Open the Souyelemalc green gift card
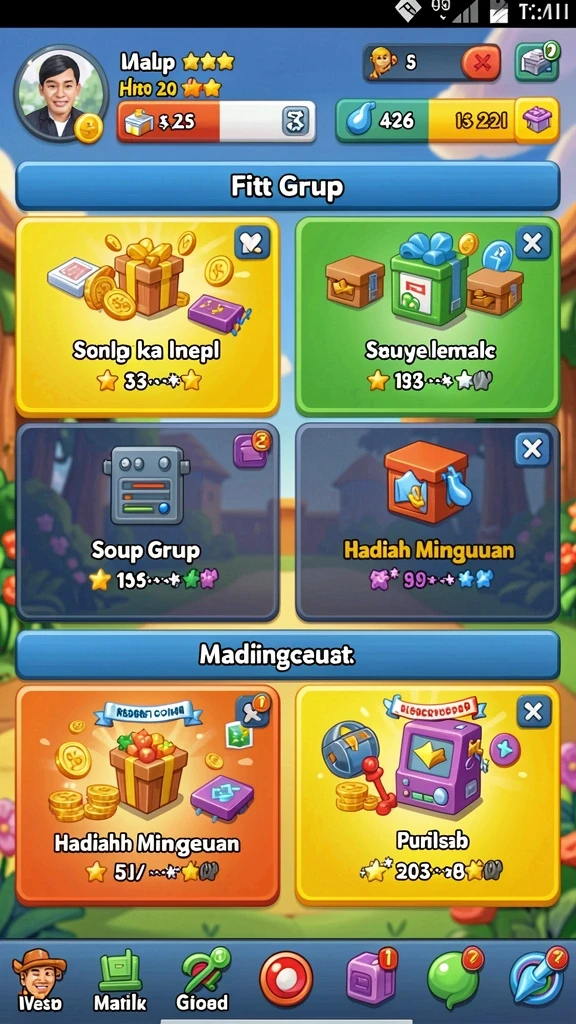 point(428,316)
